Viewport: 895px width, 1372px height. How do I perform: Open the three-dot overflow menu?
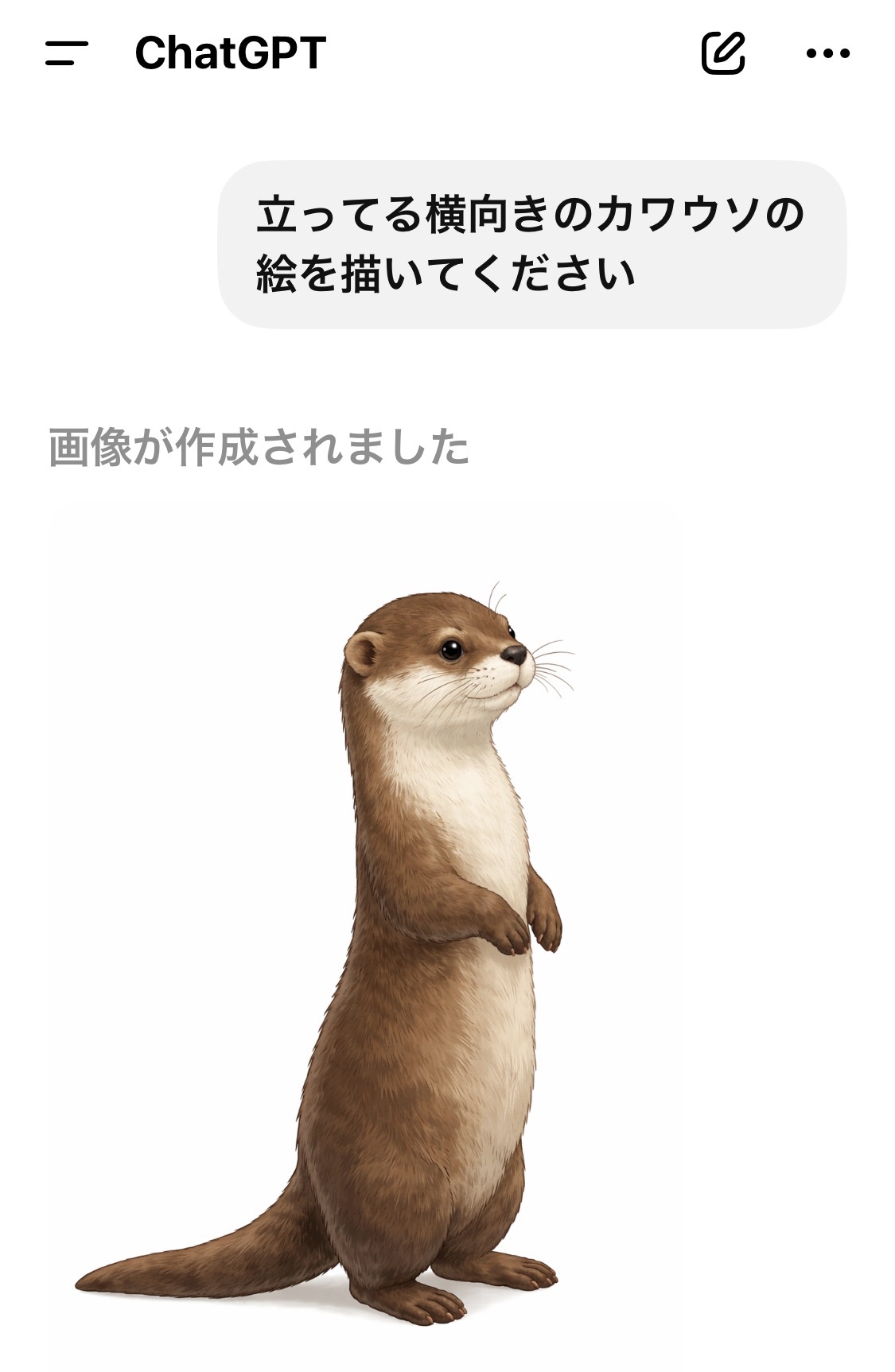(827, 53)
